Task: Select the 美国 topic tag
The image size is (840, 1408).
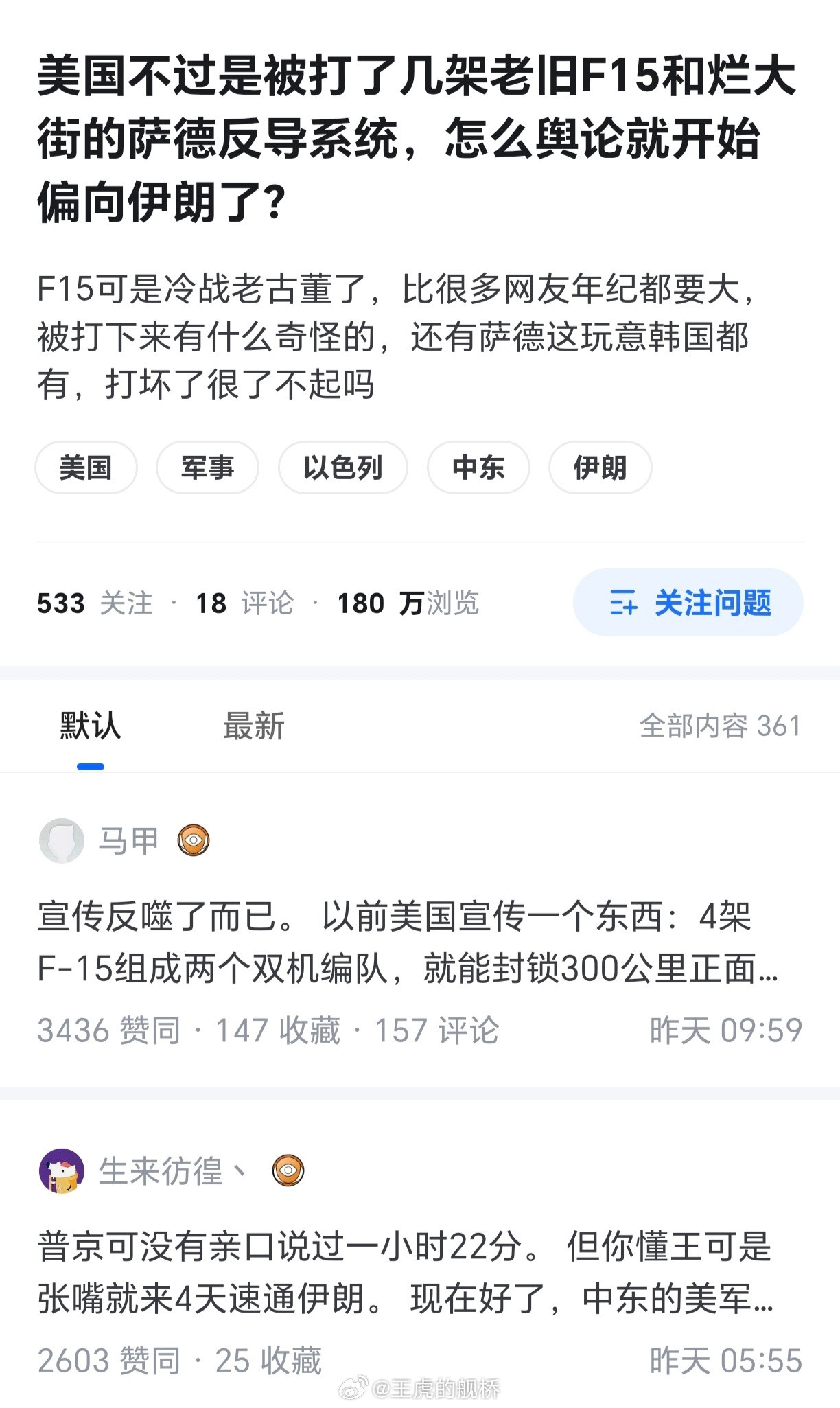Action: click(86, 468)
